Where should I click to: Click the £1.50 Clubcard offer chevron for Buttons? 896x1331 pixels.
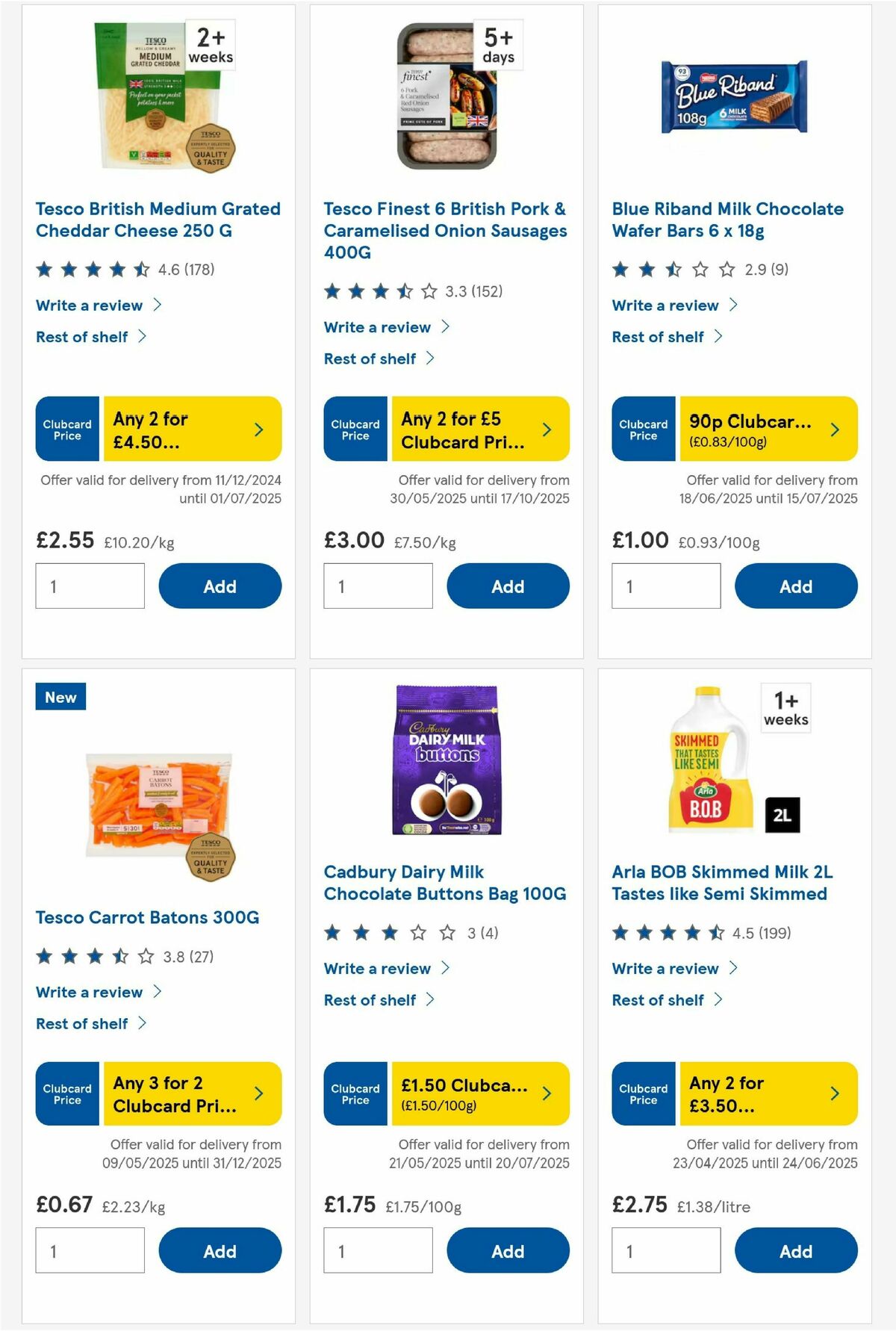[546, 1093]
